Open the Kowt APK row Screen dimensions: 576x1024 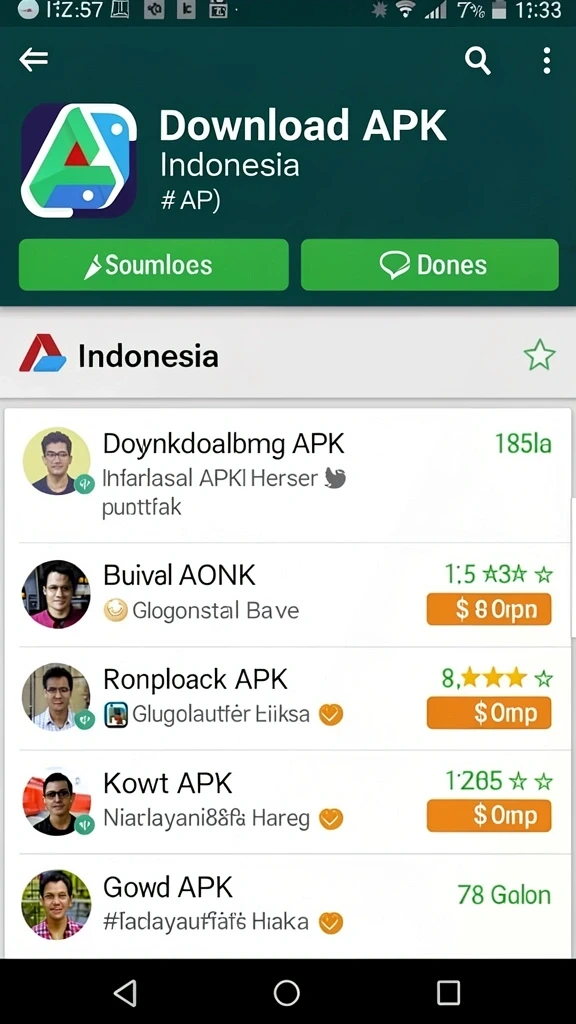pos(287,801)
